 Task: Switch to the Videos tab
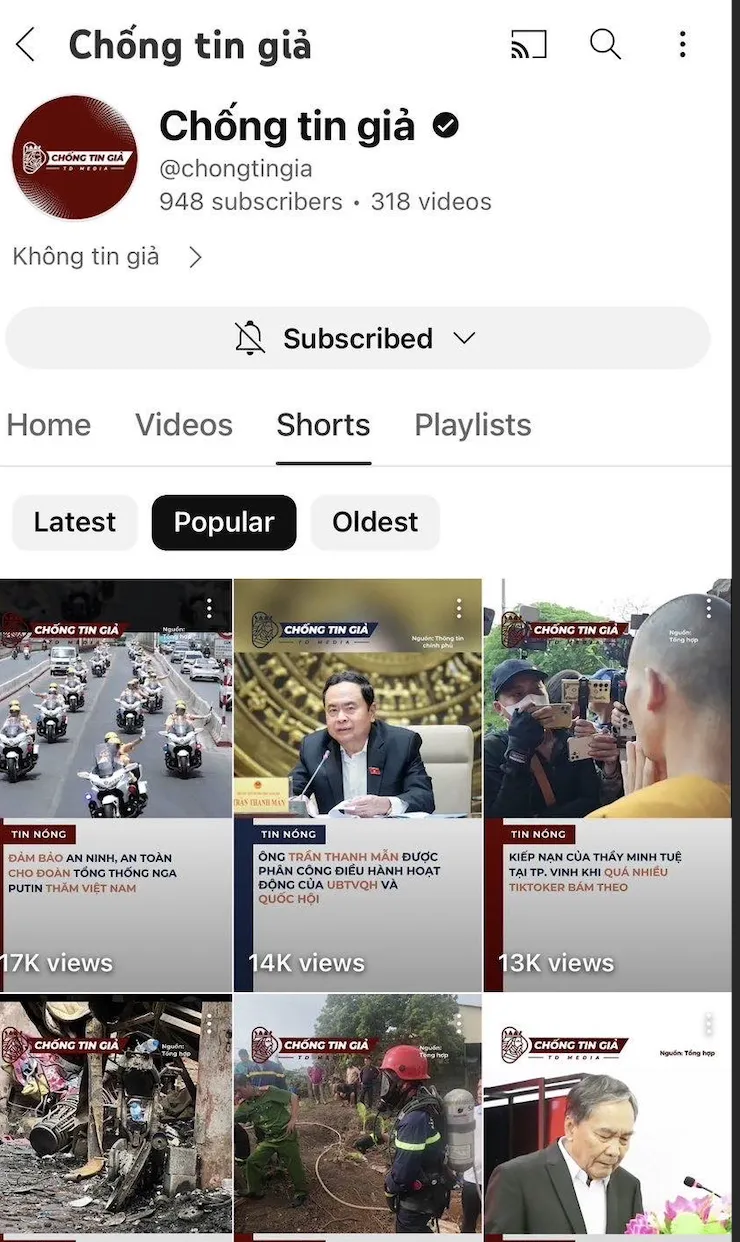[x=184, y=425]
